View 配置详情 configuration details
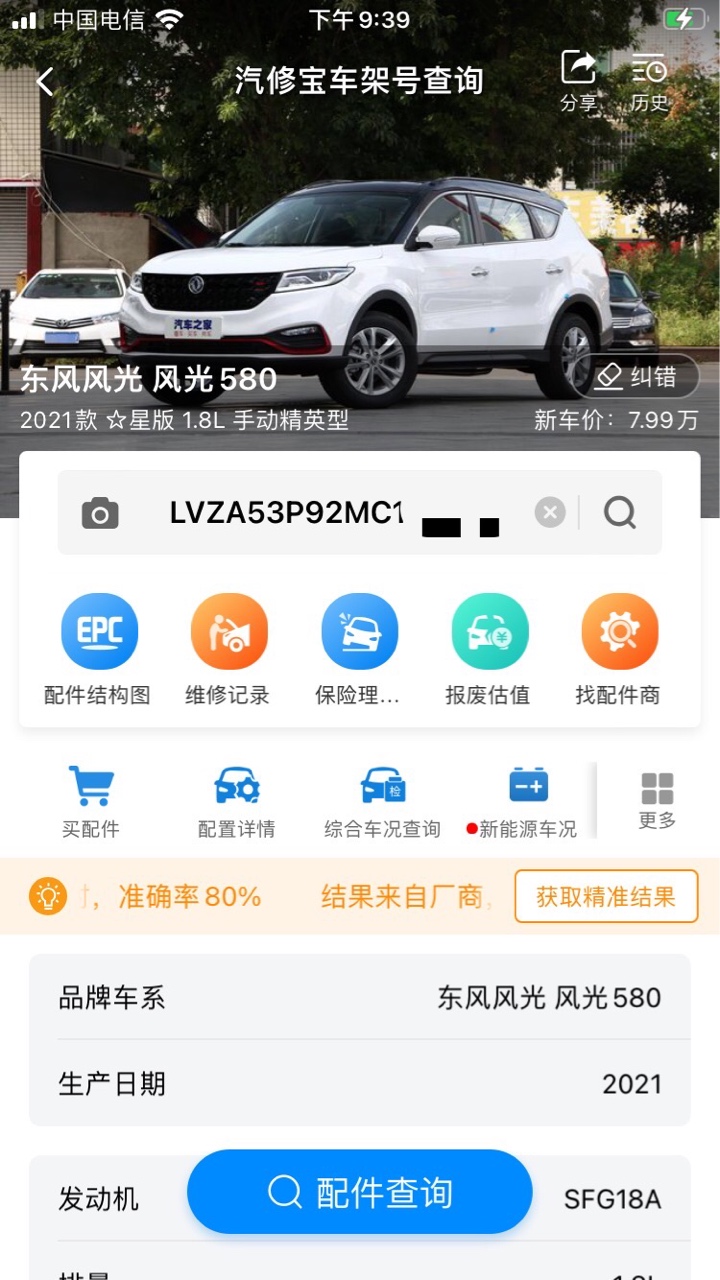This screenshot has height=1280, width=720. click(237, 801)
